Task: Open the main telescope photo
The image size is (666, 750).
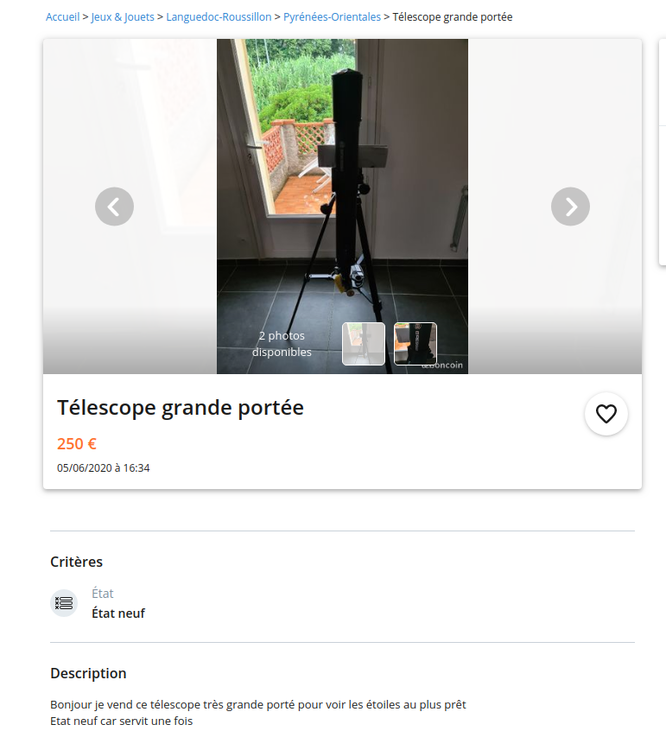Action: [342, 180]
